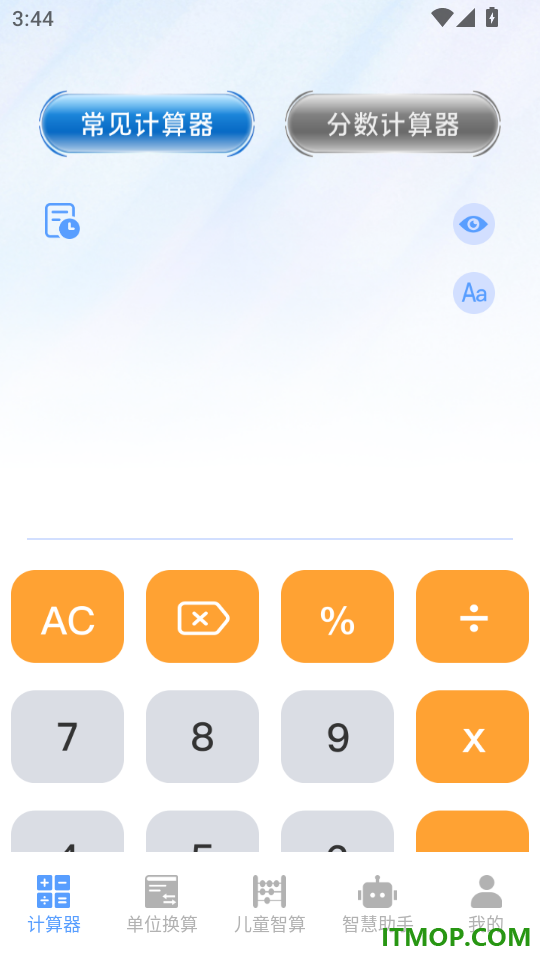Tap the divide key

coord(473,617)
